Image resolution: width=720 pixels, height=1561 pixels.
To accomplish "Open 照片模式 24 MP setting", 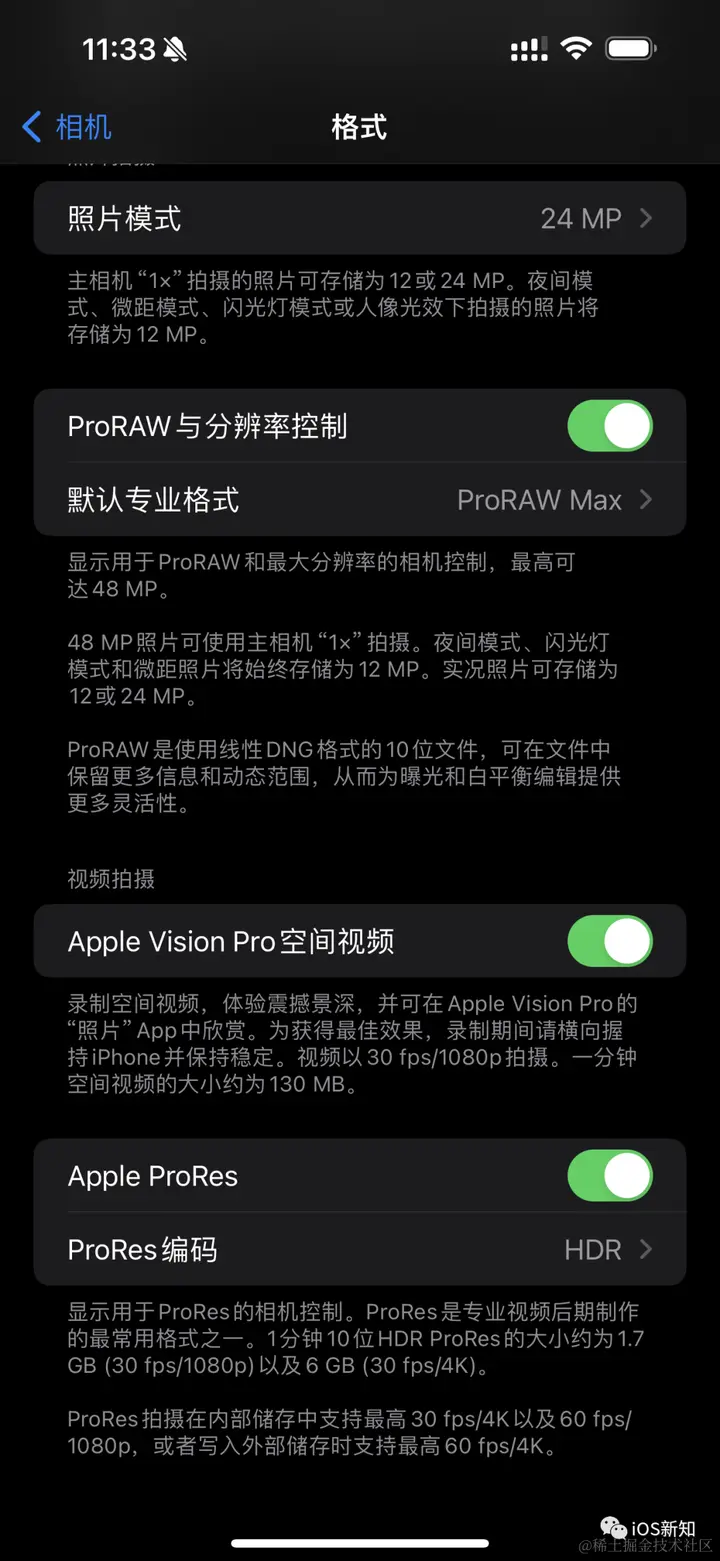I will click(x=360, y=218).
